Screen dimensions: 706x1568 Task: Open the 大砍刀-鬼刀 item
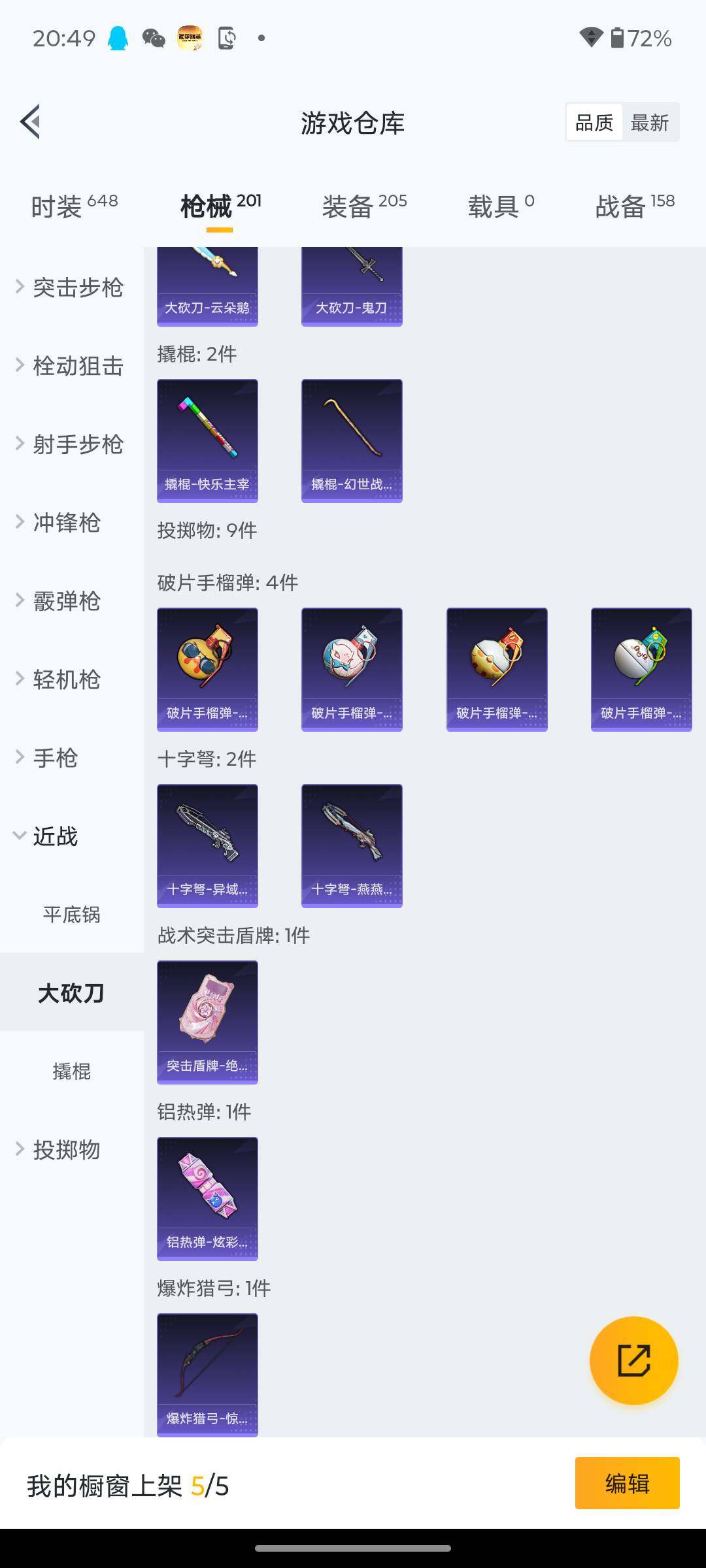click(x=352, y=286)
